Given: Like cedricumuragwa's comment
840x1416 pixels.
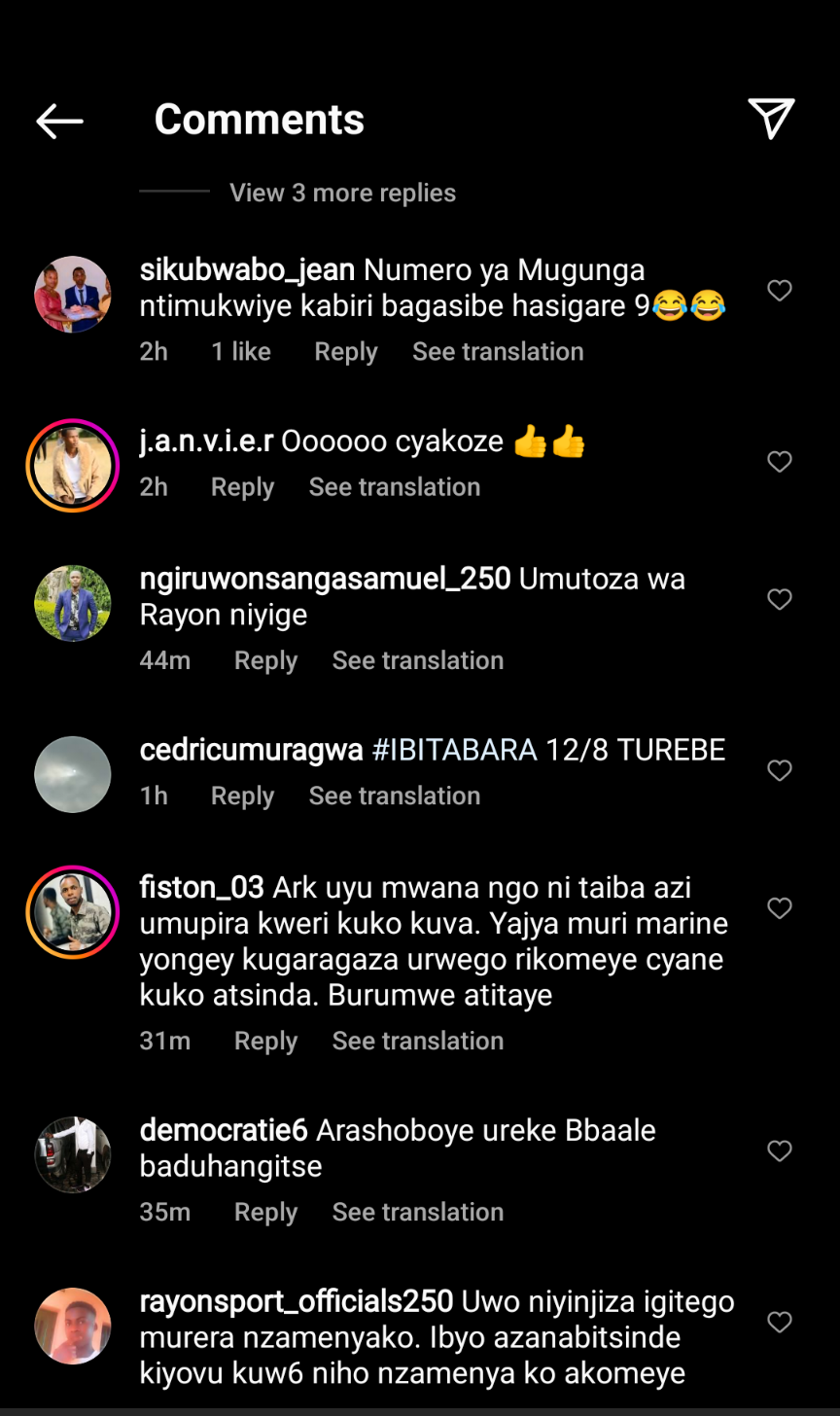Looking at the screenshot, I should tap(780, 771).
